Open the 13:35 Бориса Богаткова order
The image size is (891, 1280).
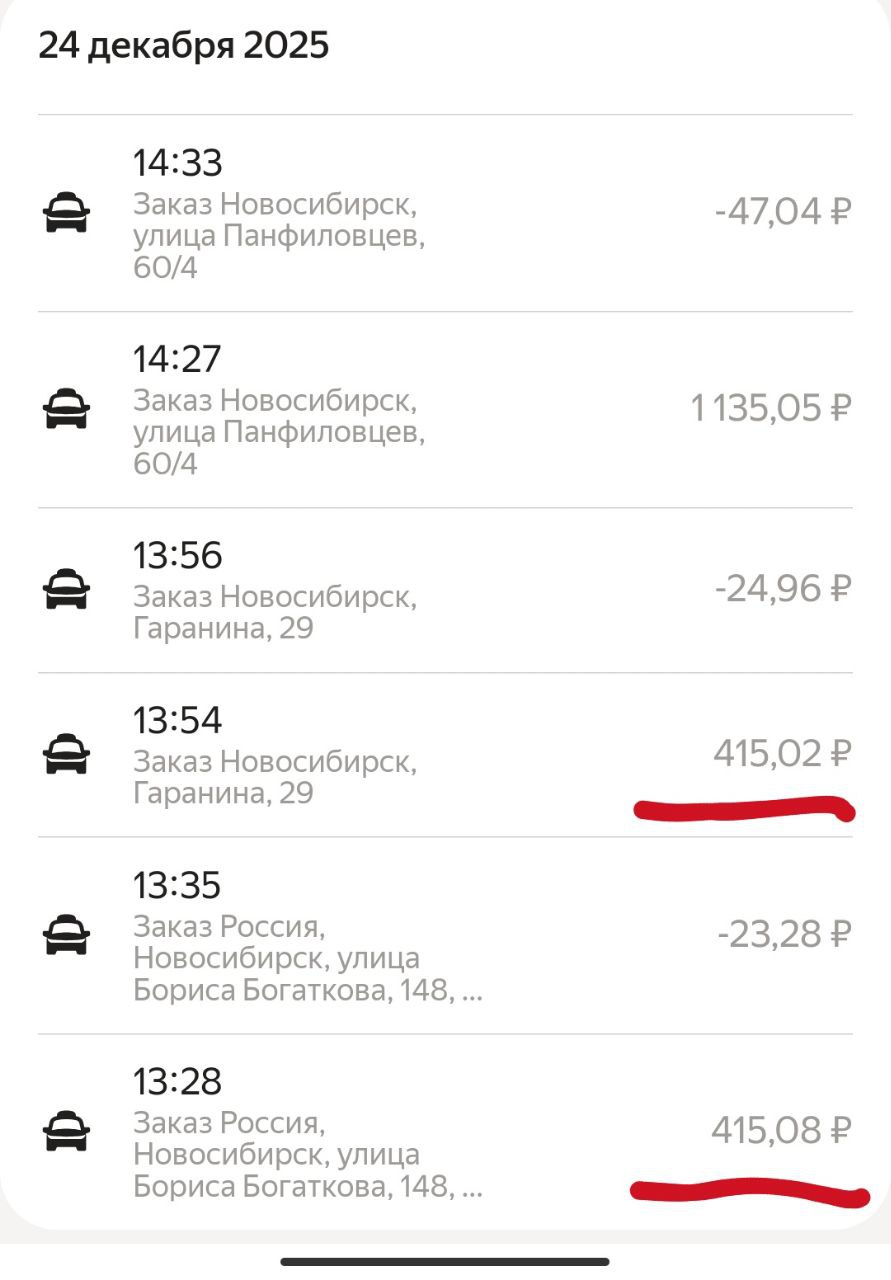coord(445,936)
